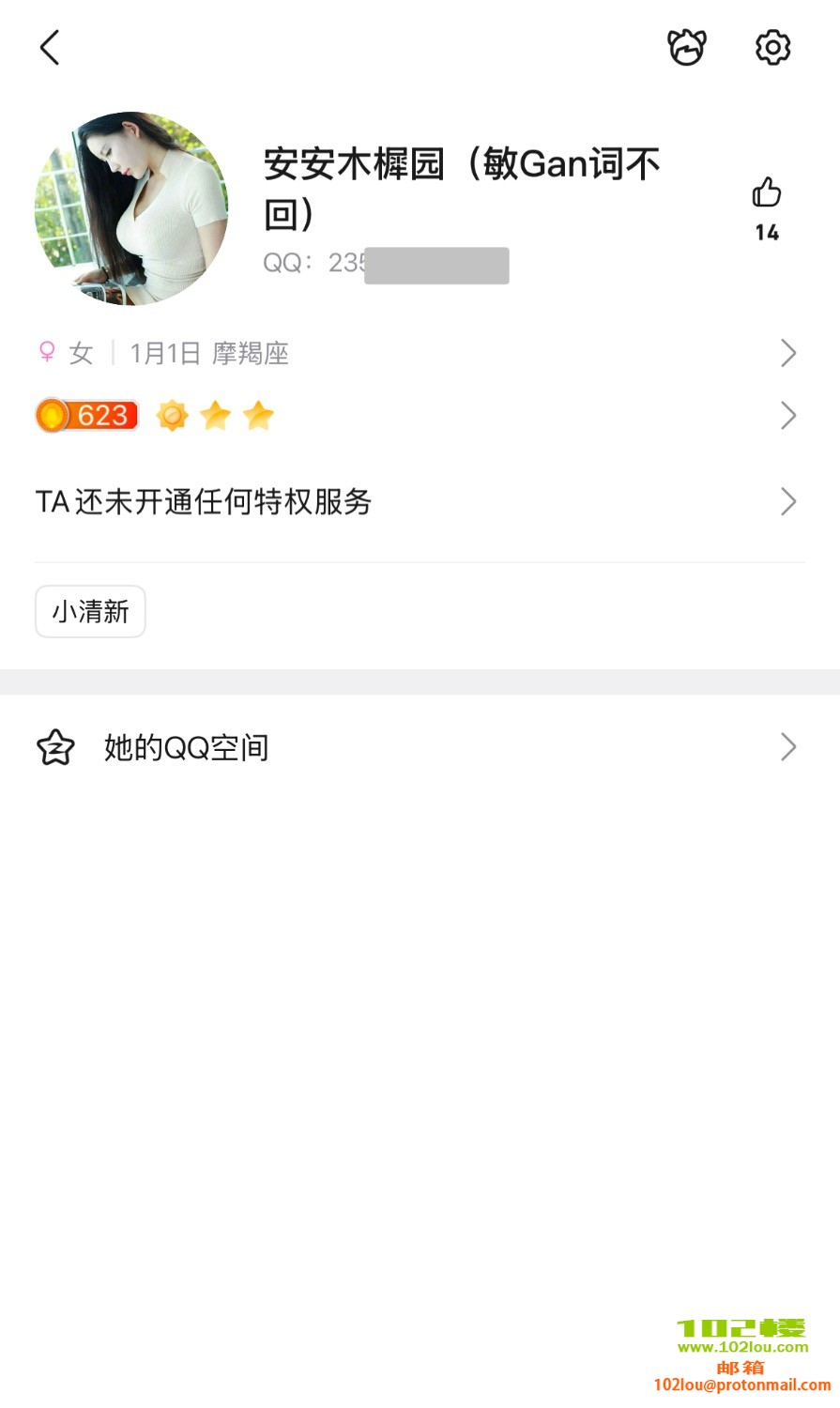View the circular profile avatar photo
840x1408 pixels.
pyautogui.click(x=131, y=208)
